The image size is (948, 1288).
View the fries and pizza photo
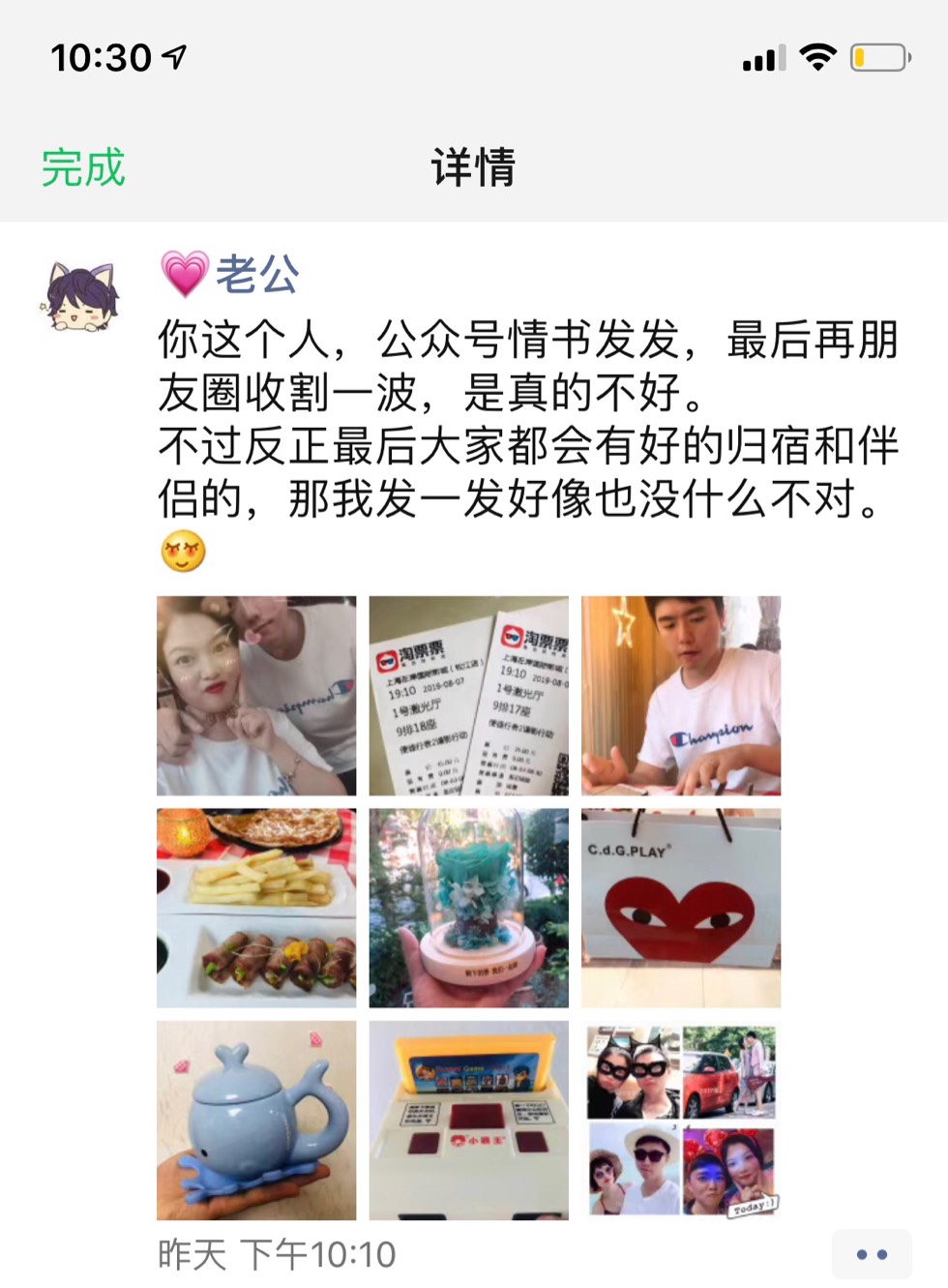pos(256,908)
